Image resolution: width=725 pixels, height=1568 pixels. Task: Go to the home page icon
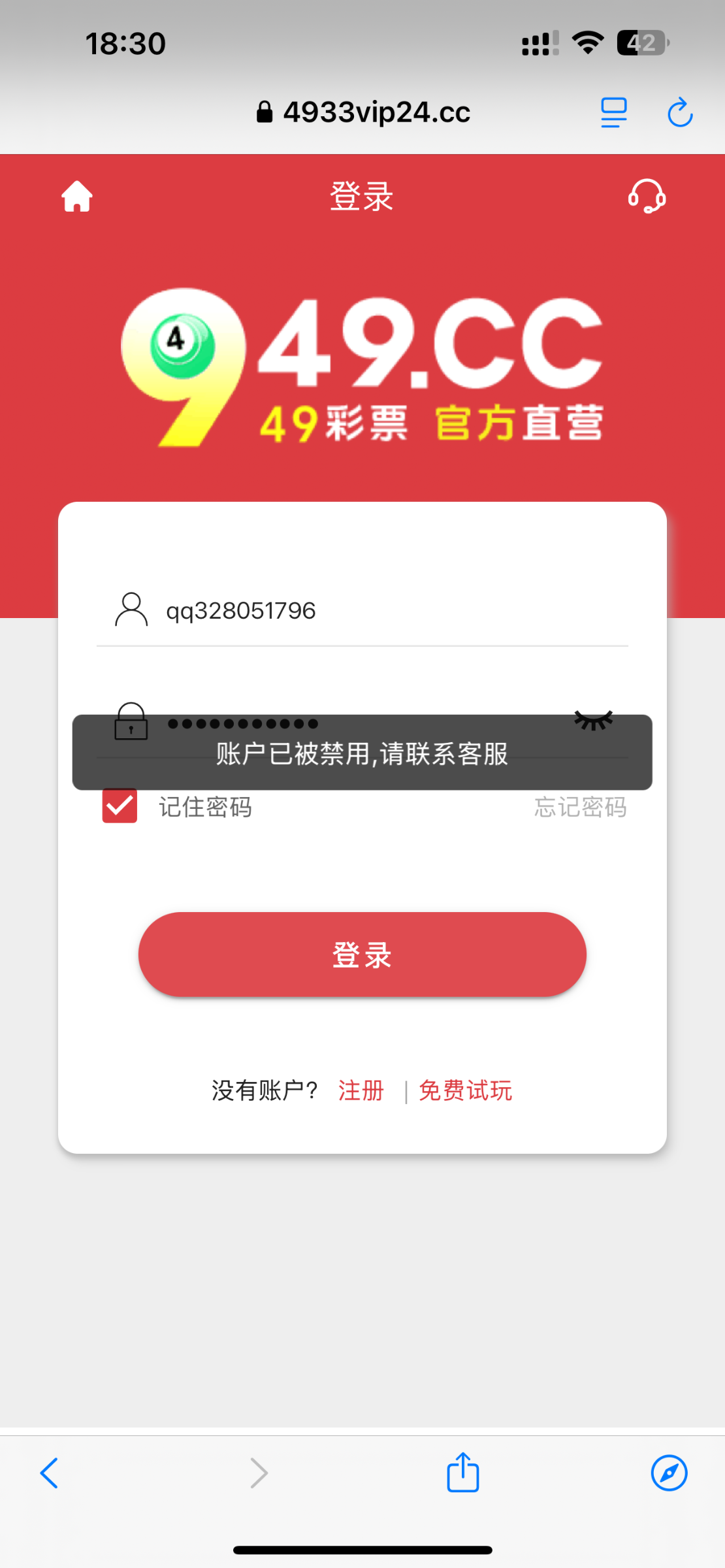tap(77, 196)
